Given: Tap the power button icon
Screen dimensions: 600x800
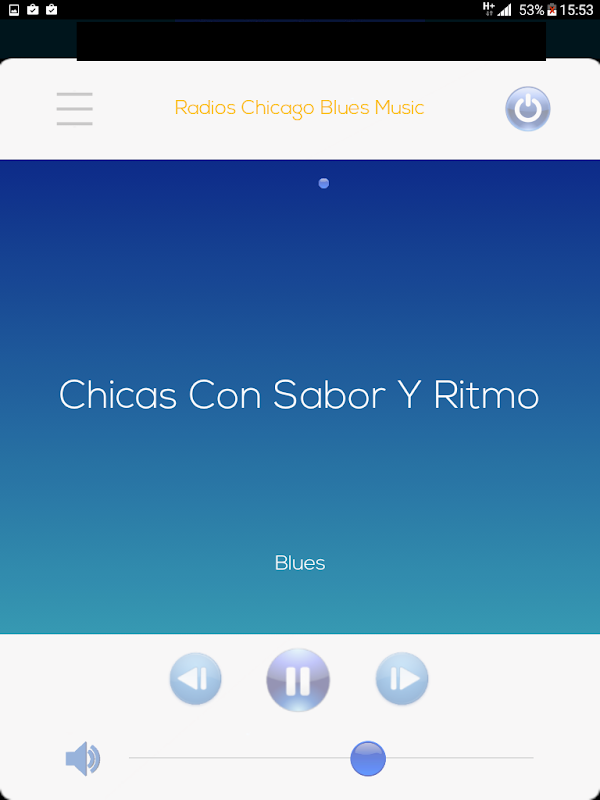Looking at the screenshot, I should click(x=528, y=109).
